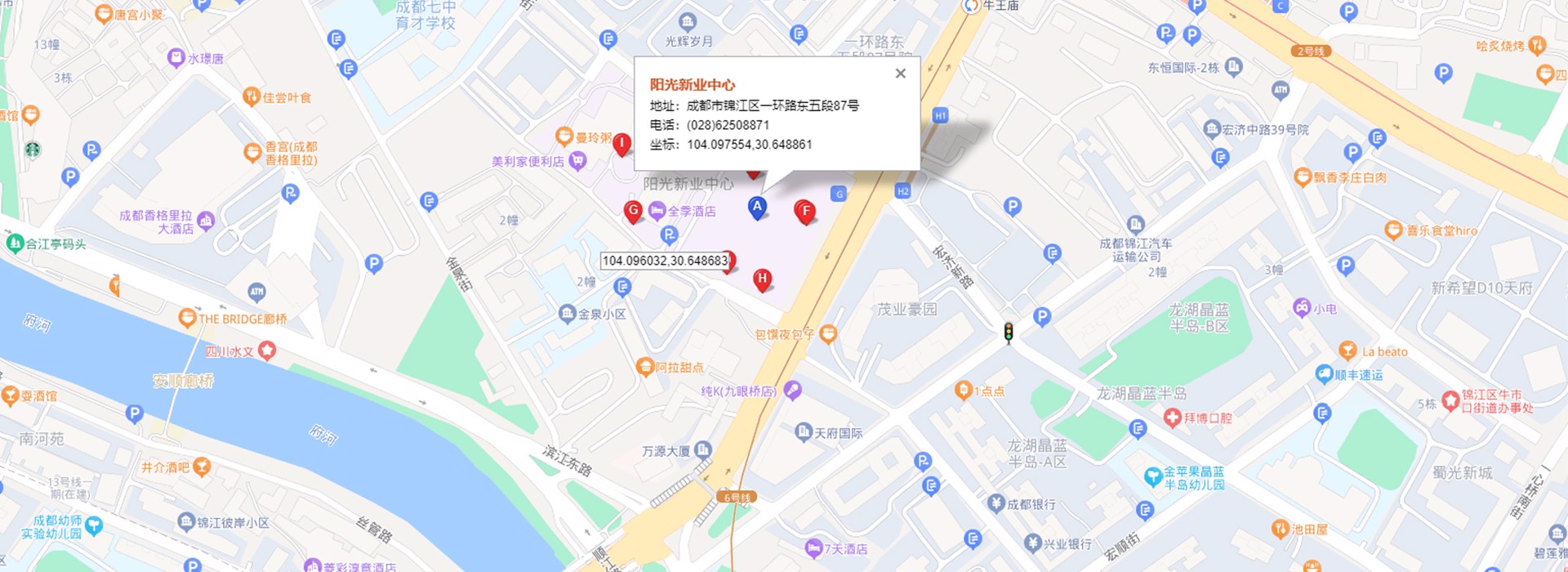Open the red marker G
The height and width of the screenshot is (572, 1568).
pyautogui.click(x=633, y=211)
